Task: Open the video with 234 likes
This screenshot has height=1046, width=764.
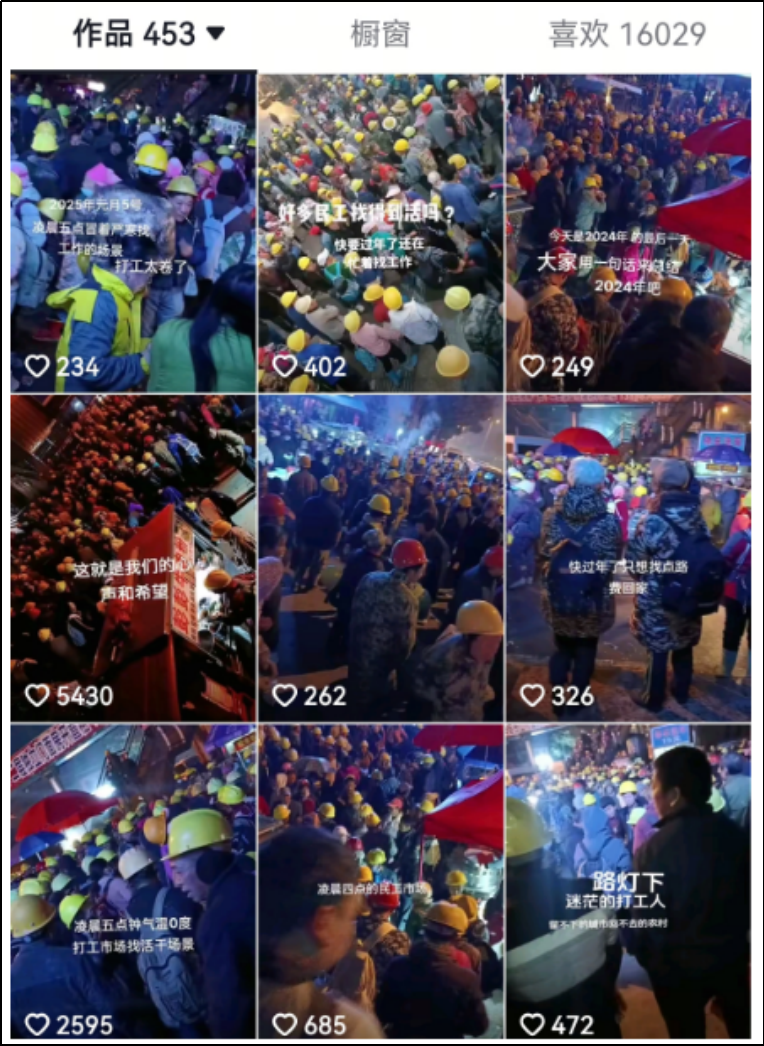Action: click(x=133, y=232)
